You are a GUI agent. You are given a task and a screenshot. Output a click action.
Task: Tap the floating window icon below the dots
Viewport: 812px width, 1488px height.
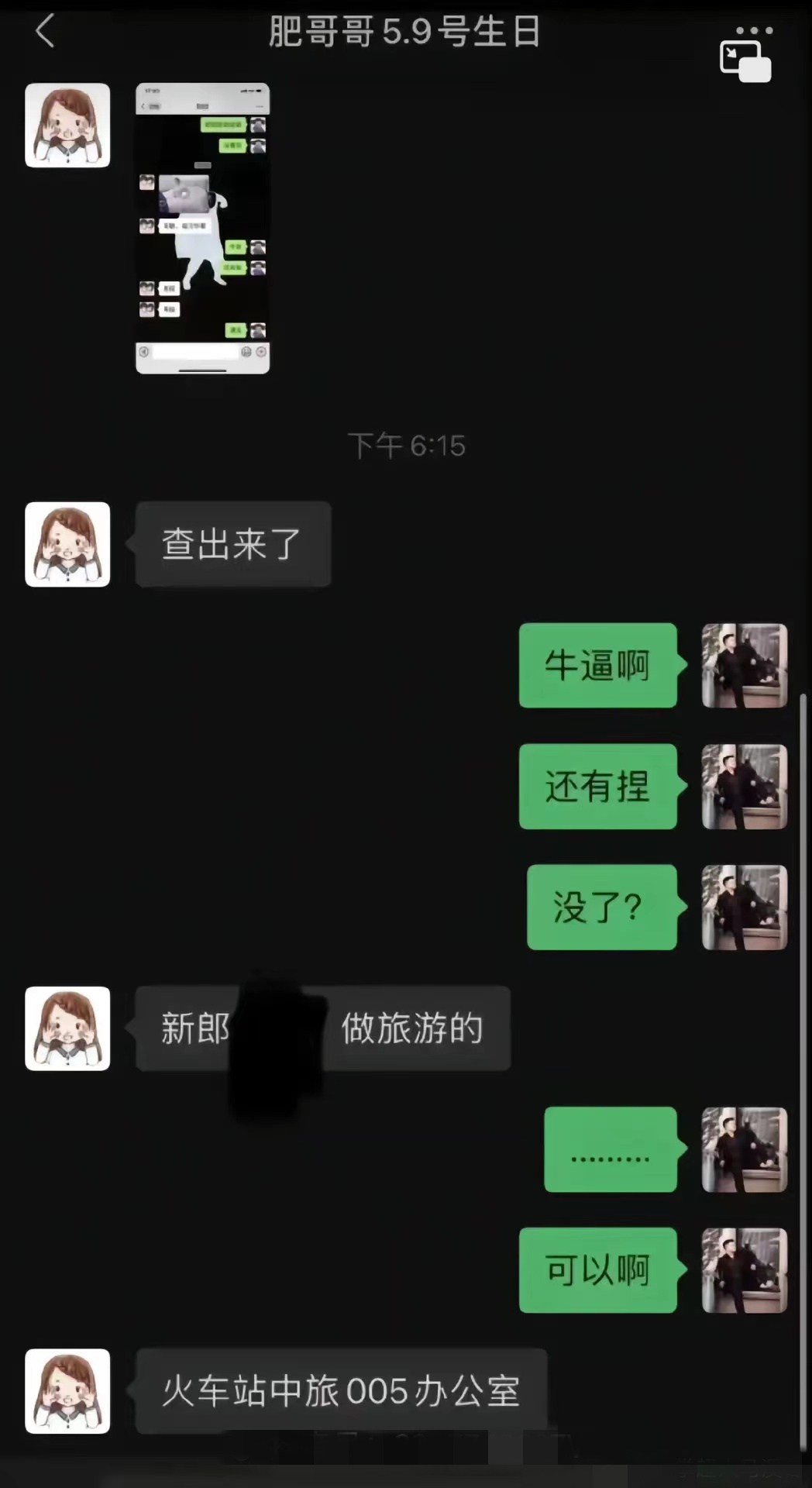(x=745, y=63)
